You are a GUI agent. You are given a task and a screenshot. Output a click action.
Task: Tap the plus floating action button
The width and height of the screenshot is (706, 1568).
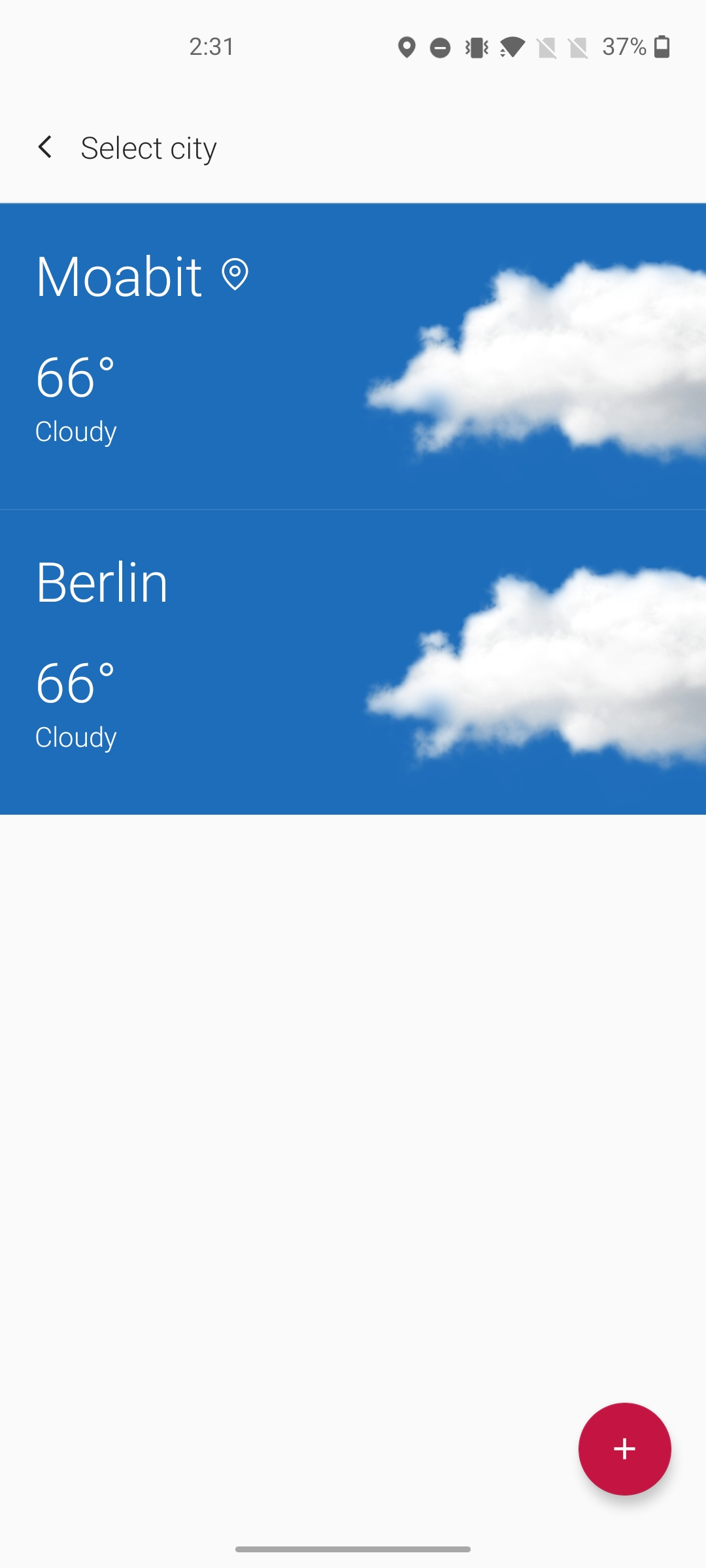coord(624,1449)
